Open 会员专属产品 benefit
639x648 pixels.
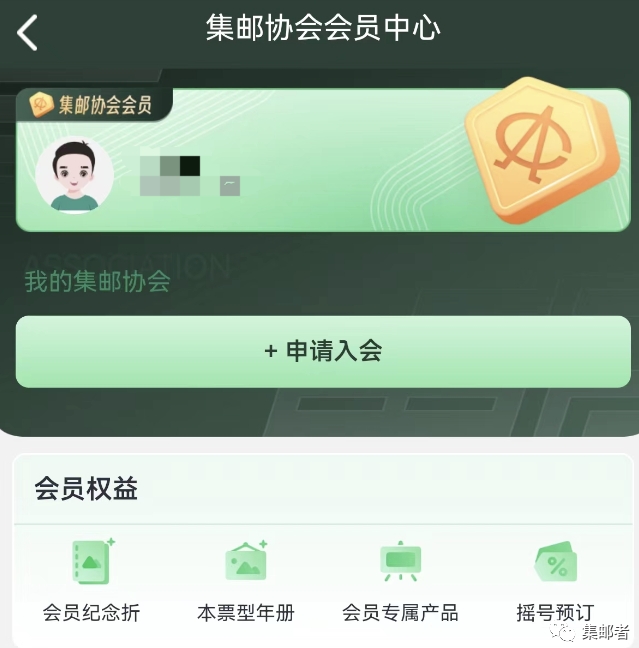pyautogui.click(x=400, y=578)
